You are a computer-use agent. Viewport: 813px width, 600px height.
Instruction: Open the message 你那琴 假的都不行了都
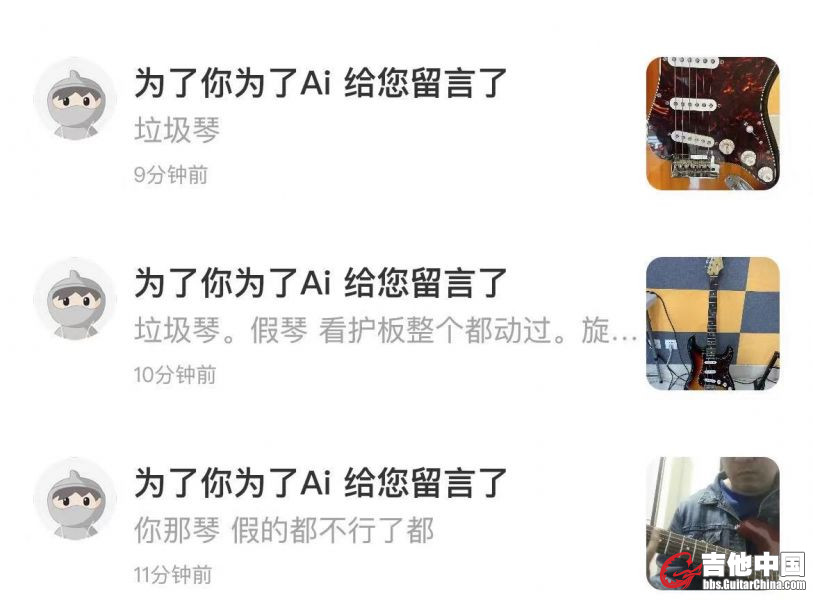tap(320, 529)
